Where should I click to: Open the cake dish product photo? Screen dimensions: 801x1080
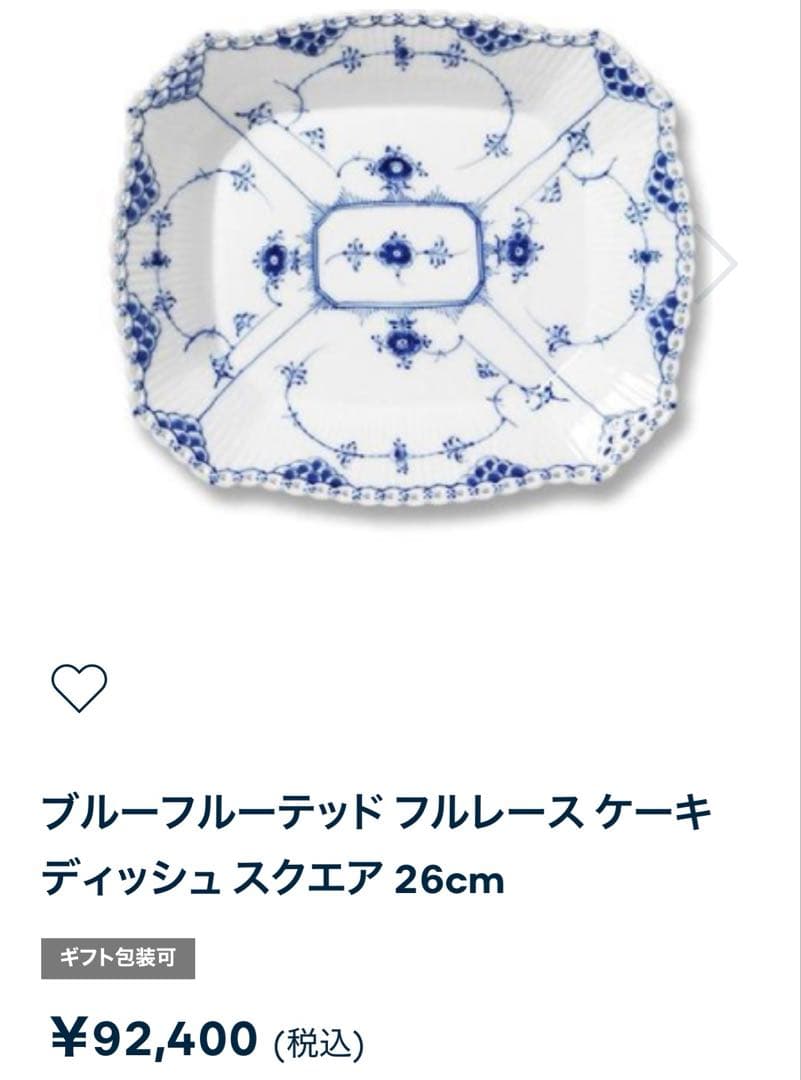click(400, 258)
